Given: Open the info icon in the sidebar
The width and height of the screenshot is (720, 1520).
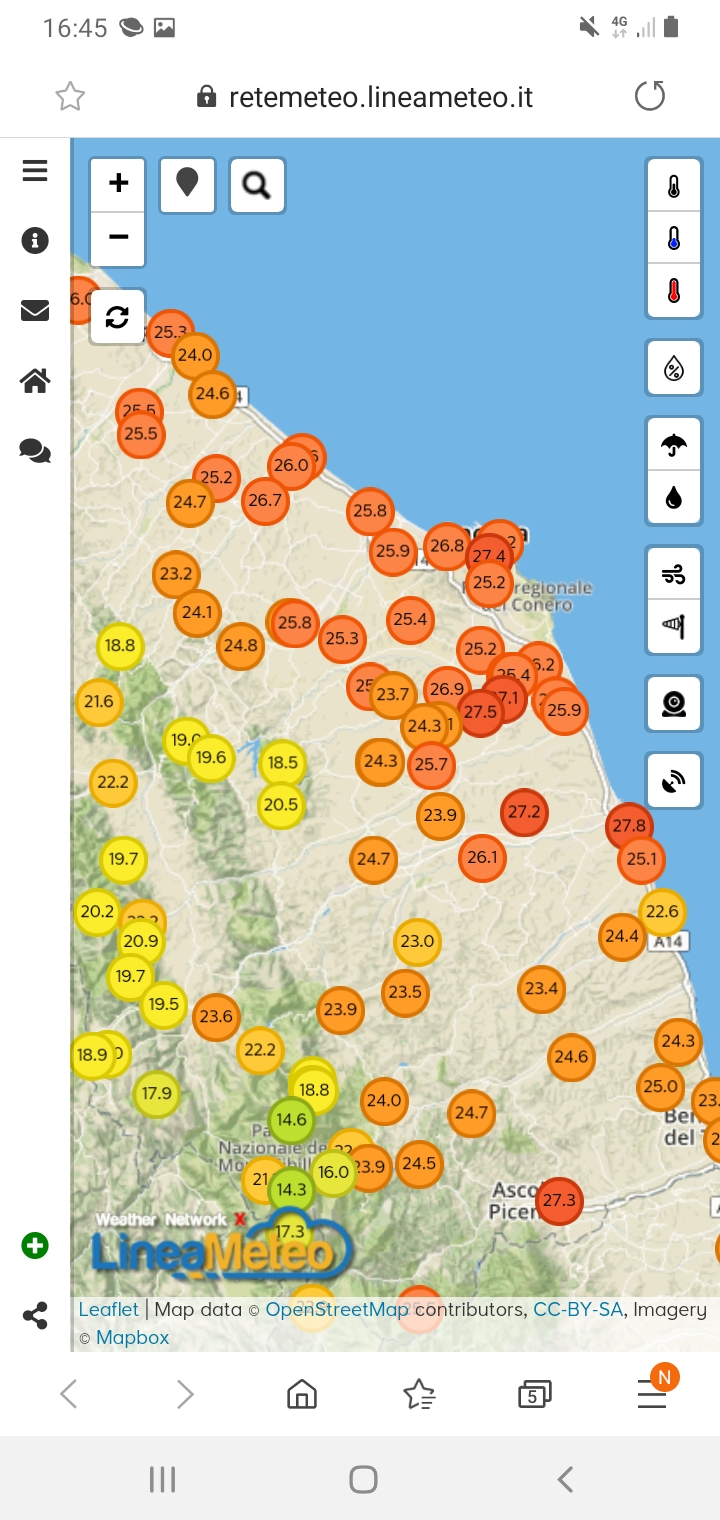Looking at the screenshot, I should point(35,241).
